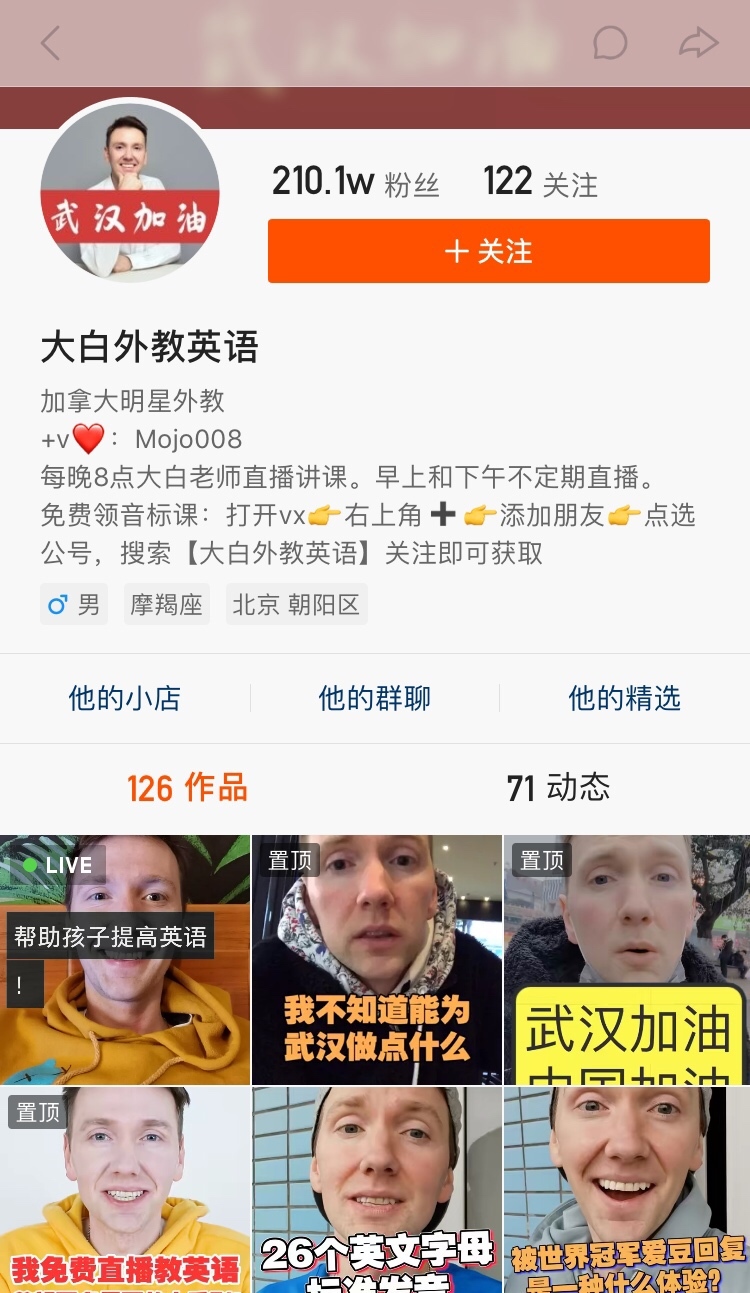750x1293 pixels.
Task: Share this profile via the arrow icon
Action: [x=698, y=43]
